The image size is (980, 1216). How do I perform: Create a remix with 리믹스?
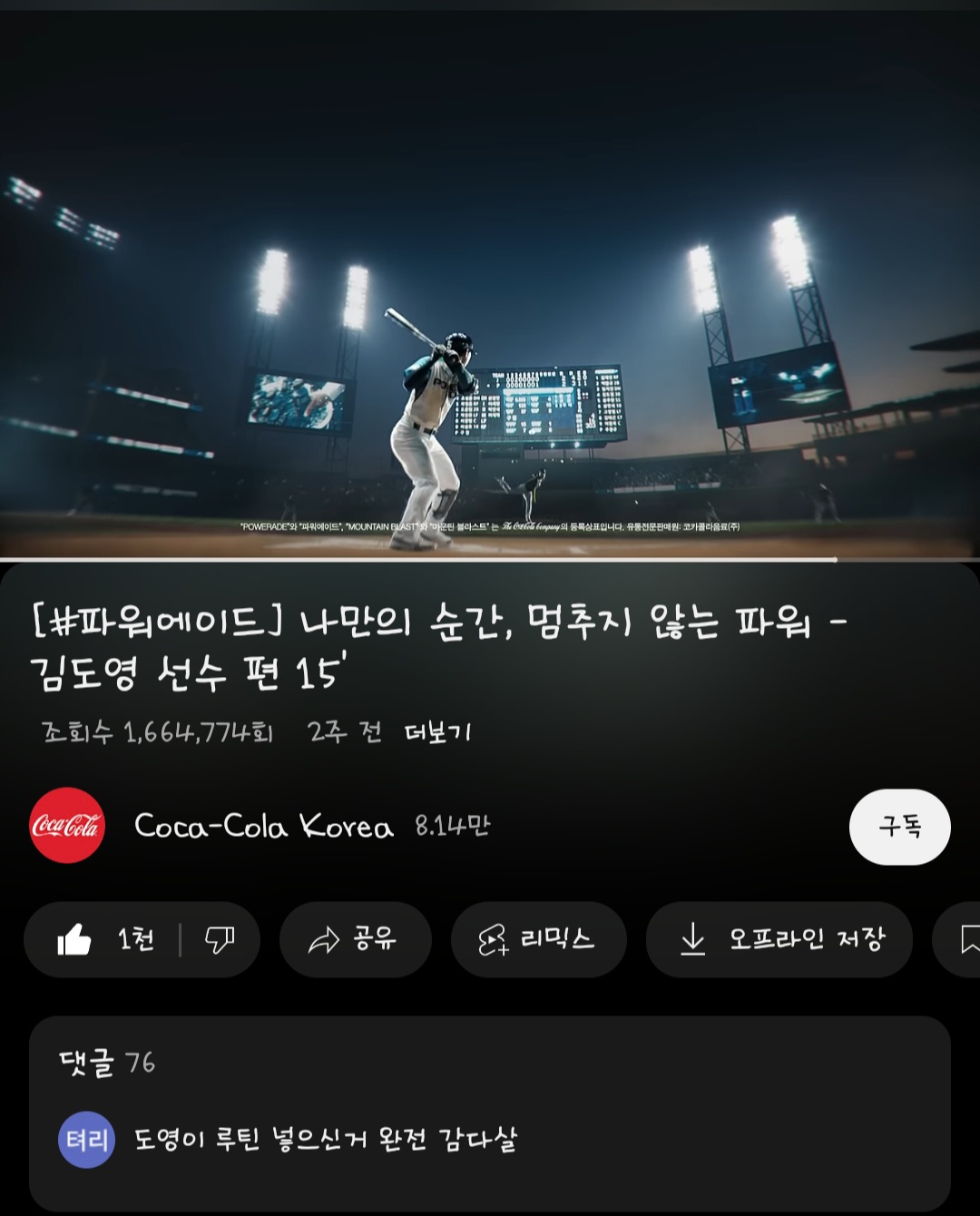pos(538,939)
